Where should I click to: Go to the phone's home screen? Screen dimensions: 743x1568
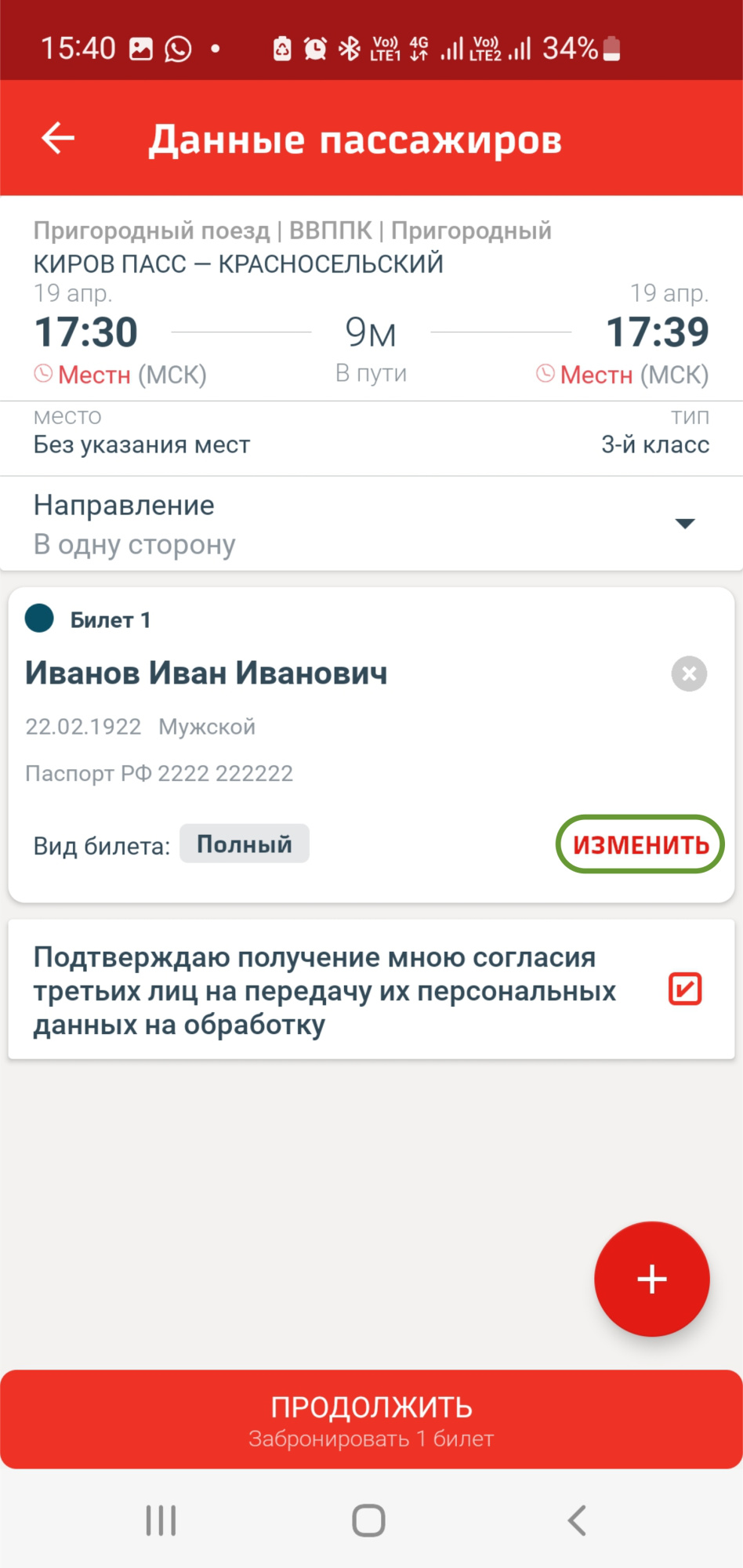click(368, 1520)
